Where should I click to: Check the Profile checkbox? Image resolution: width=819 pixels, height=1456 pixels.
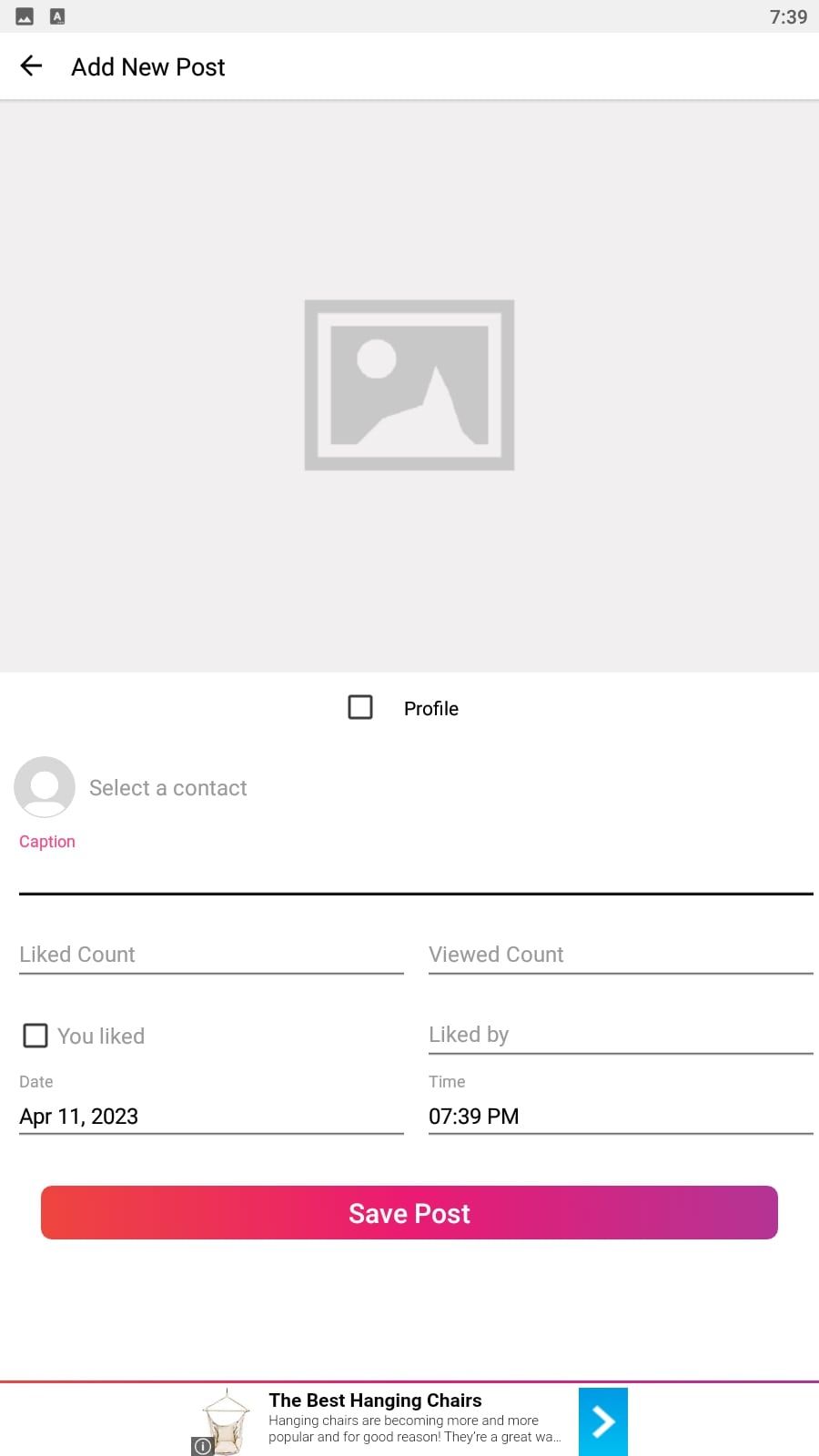pyautogui.click(x=360, y=707)
